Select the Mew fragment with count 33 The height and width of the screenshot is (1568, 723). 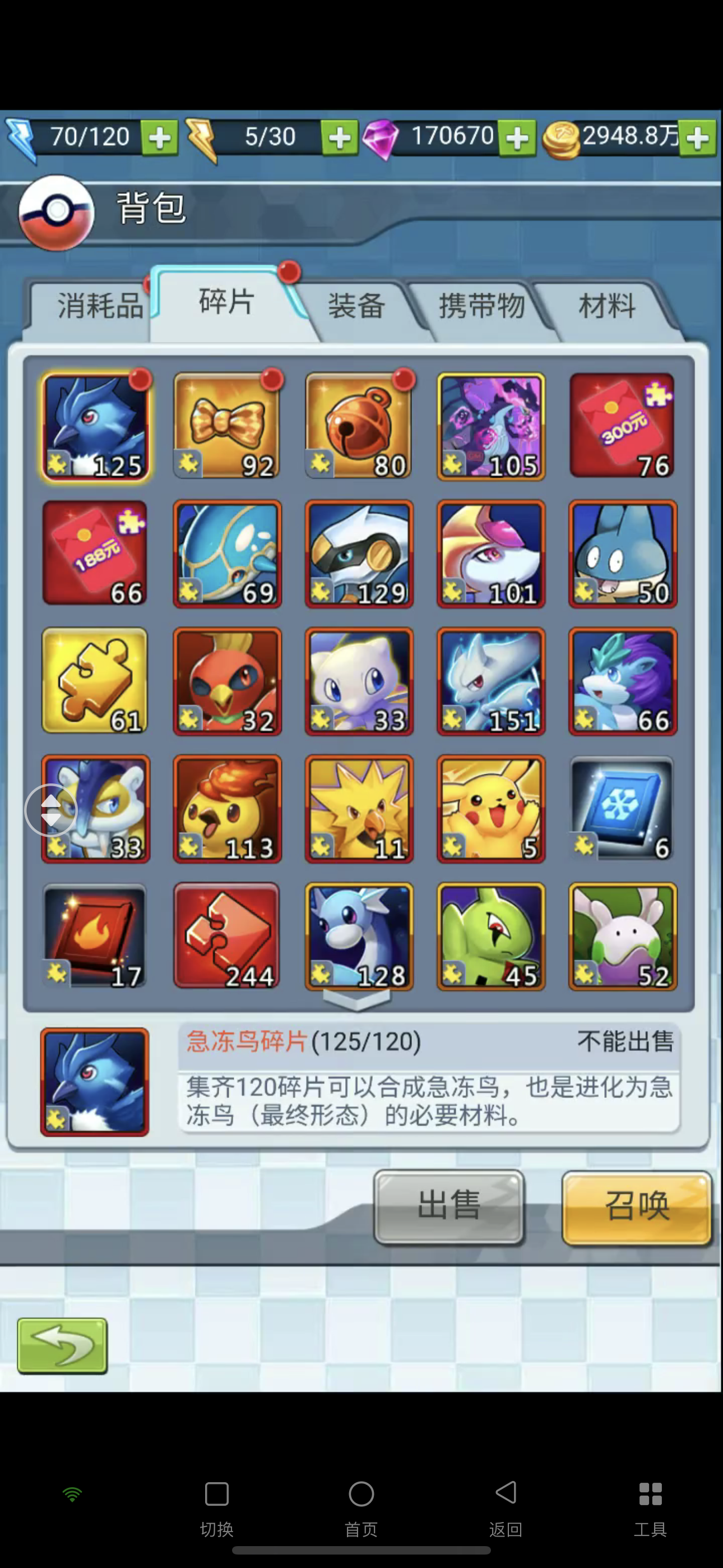359,681
